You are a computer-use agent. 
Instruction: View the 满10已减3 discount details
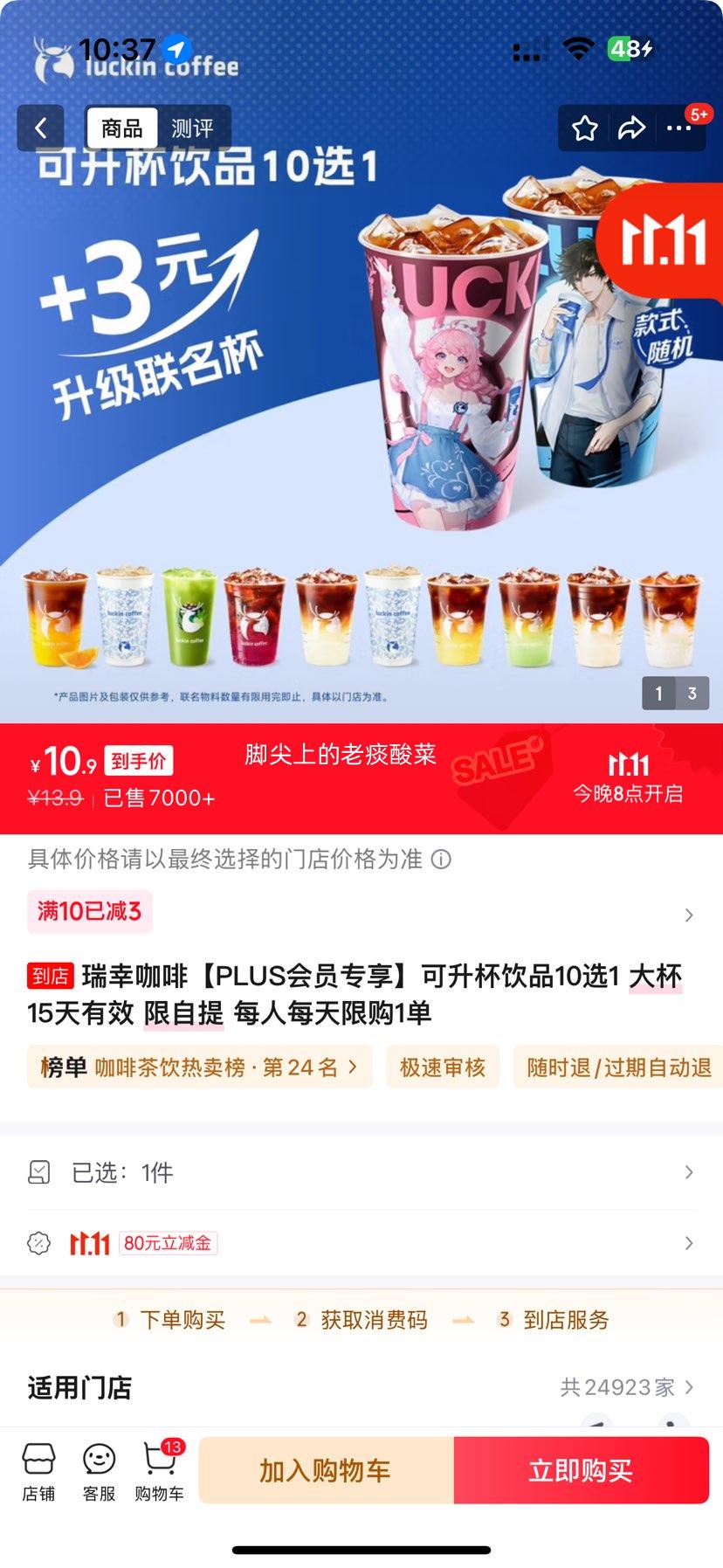pos(90,912)
